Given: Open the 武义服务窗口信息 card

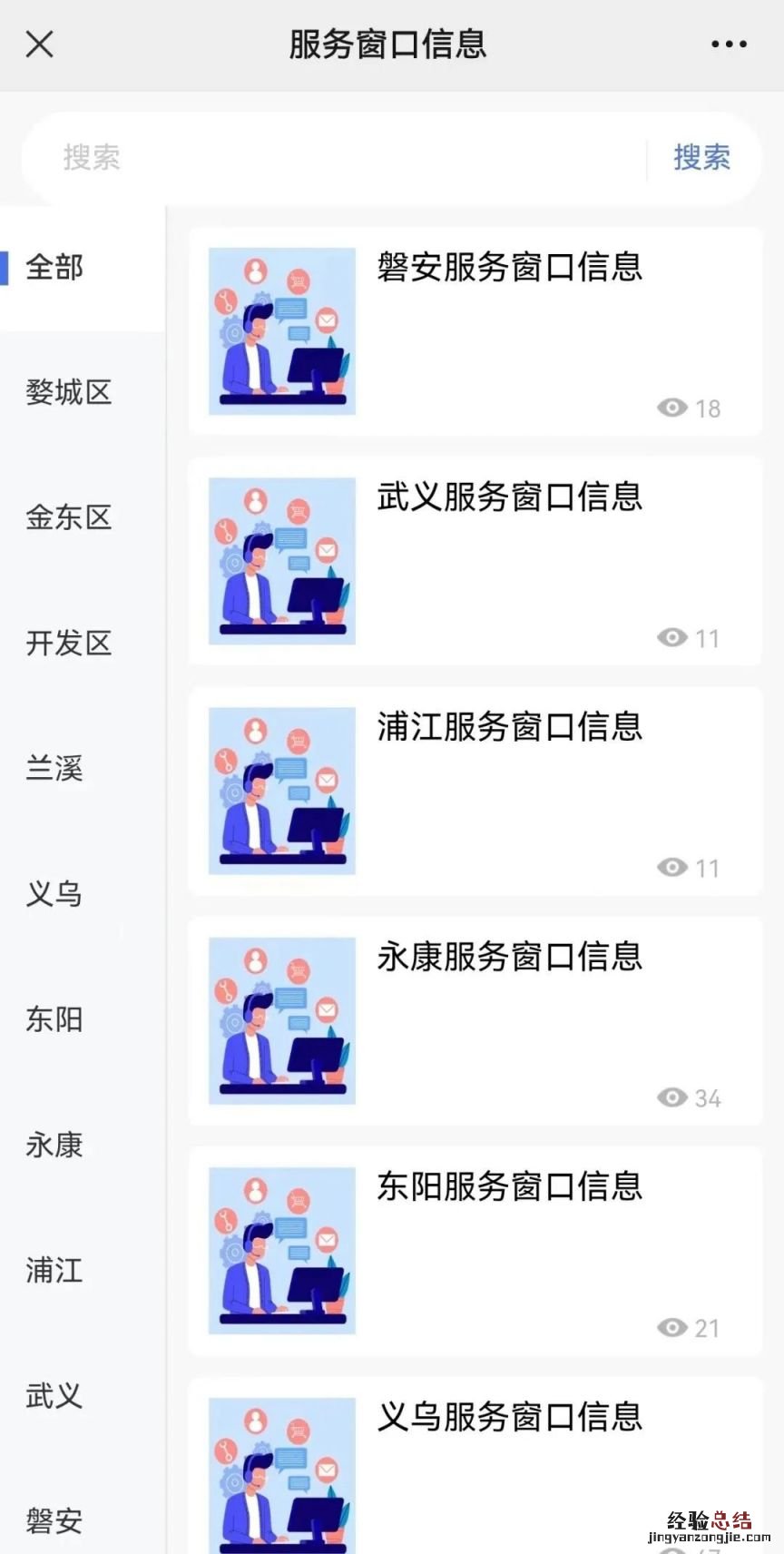Looking at the screenshot, I should pos(510,497).
